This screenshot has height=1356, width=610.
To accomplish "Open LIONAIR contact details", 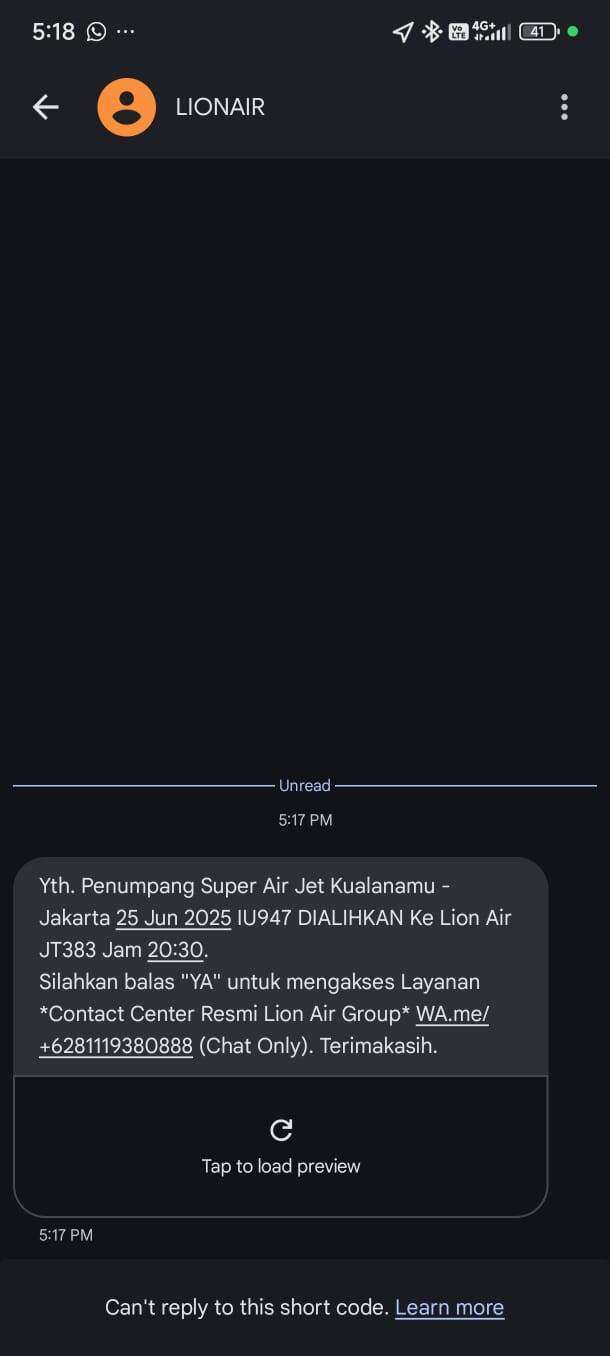I will pyautogui.click(x=220, y=107).
